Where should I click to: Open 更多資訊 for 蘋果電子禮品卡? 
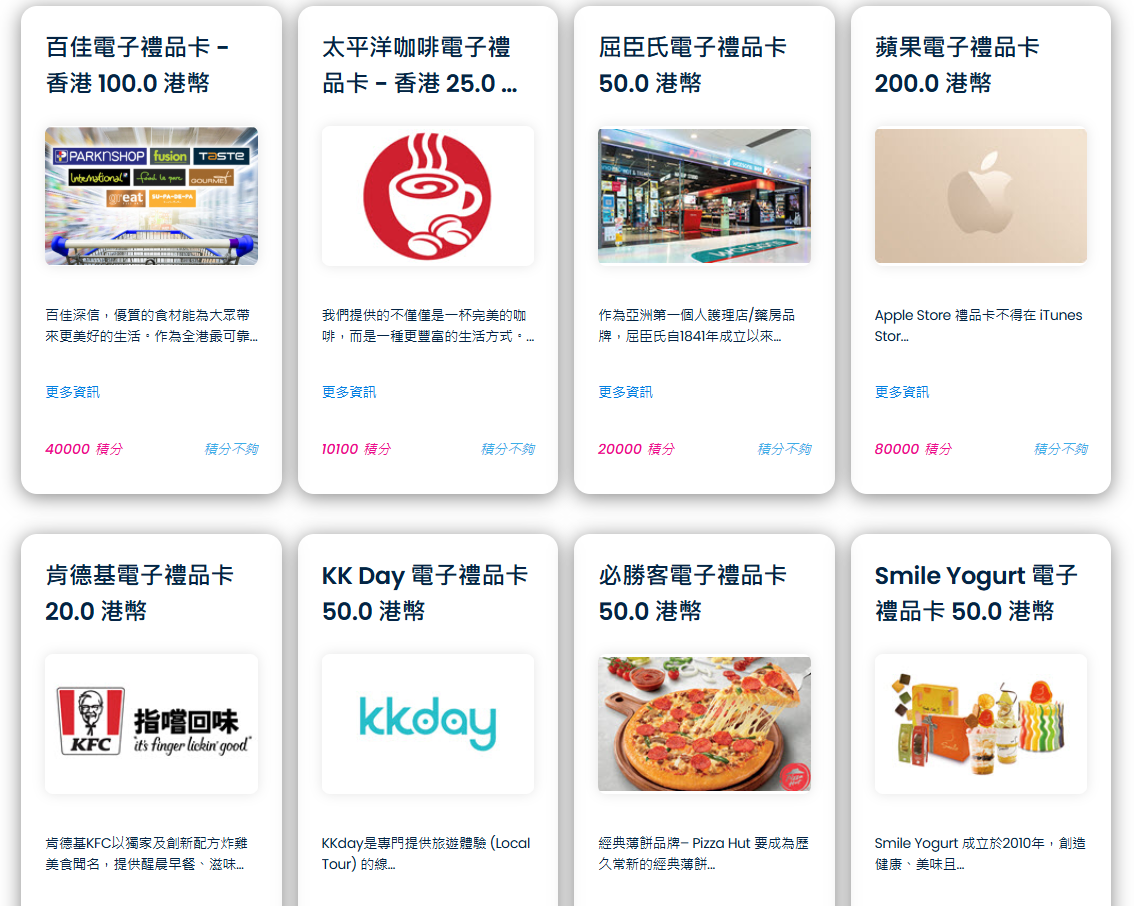[902, 392]
